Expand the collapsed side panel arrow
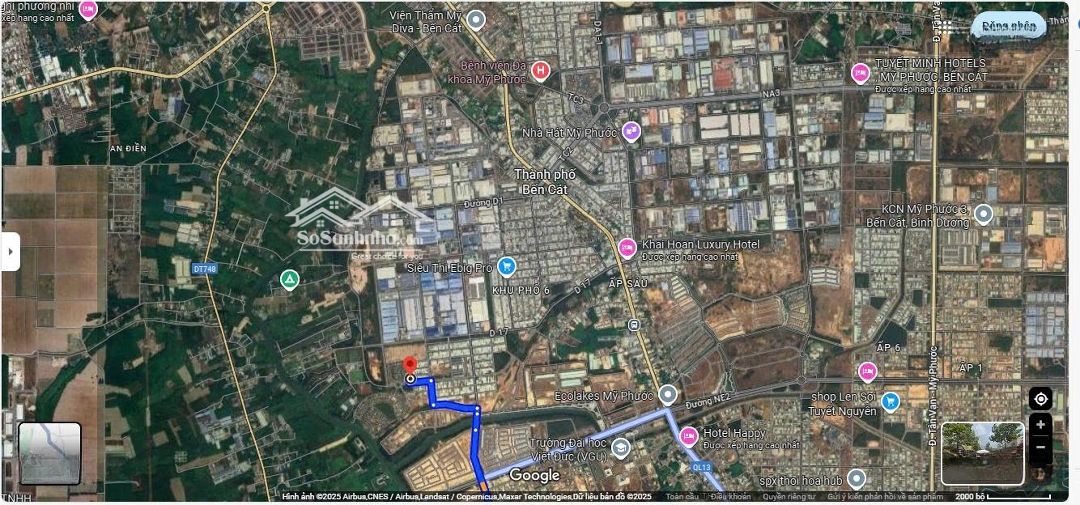Viewport: 1080px width, 505px height. click(x=10, y=252)
